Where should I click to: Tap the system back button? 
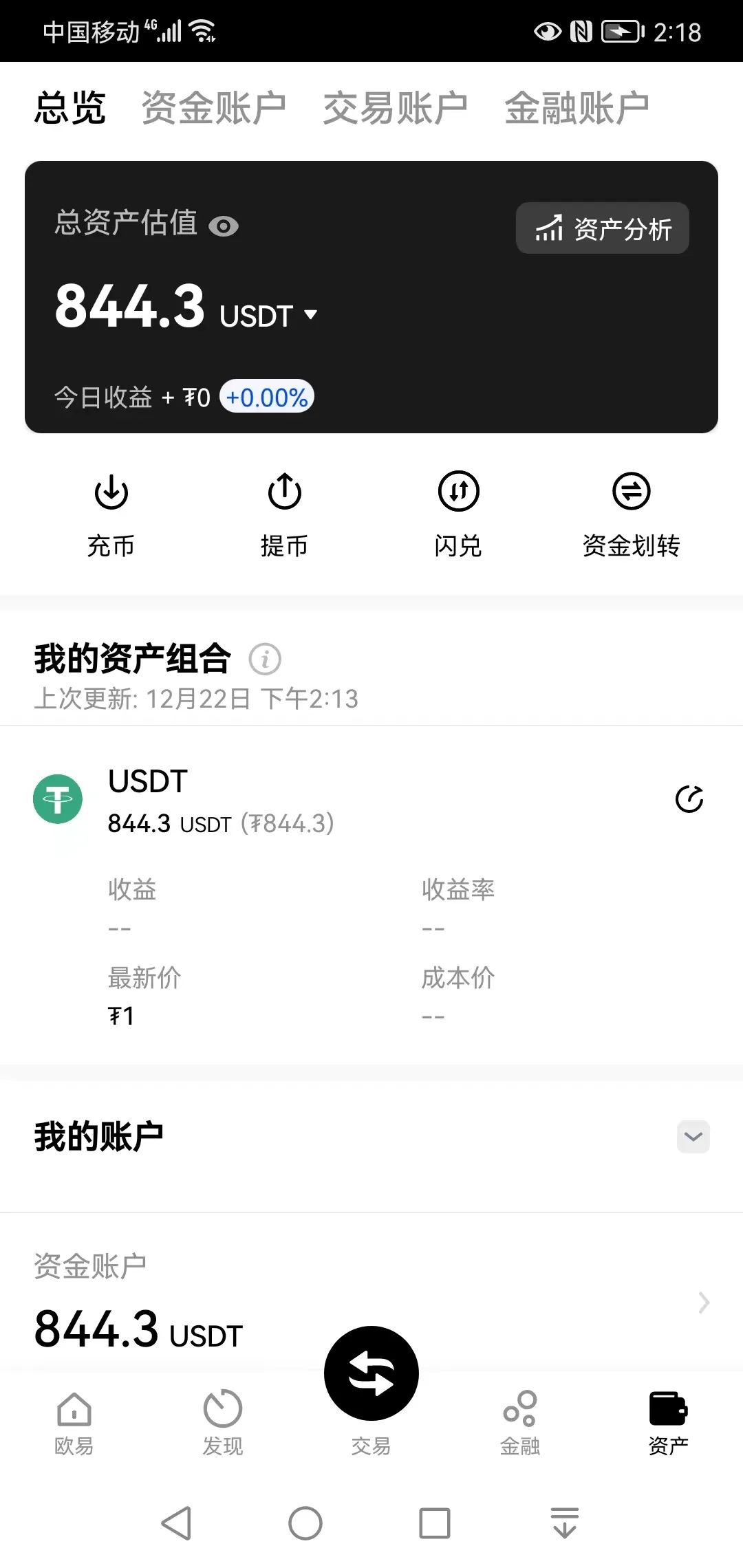pos(176,1523)
